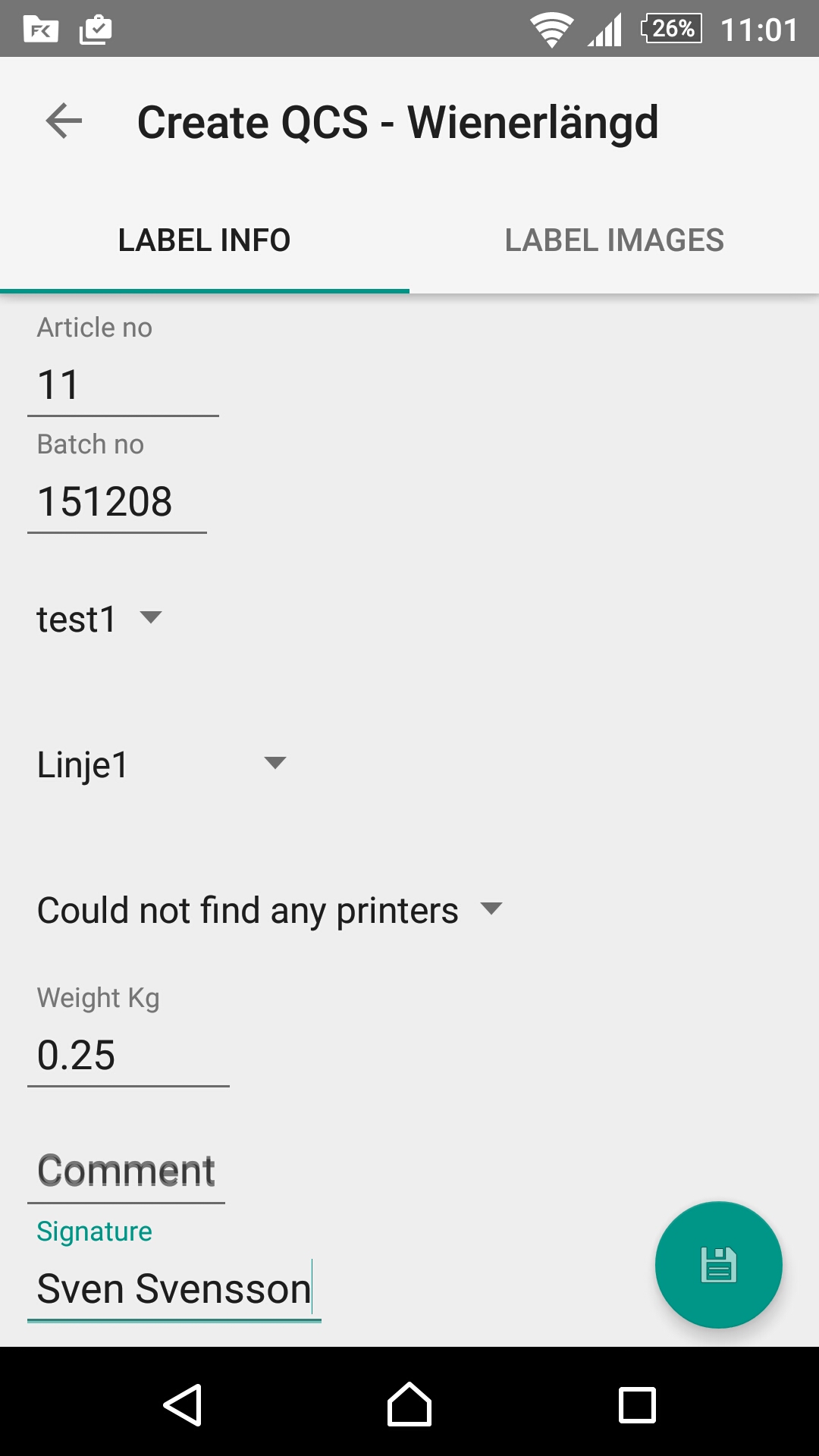Save the label with the floppy button

point(718,1265)
